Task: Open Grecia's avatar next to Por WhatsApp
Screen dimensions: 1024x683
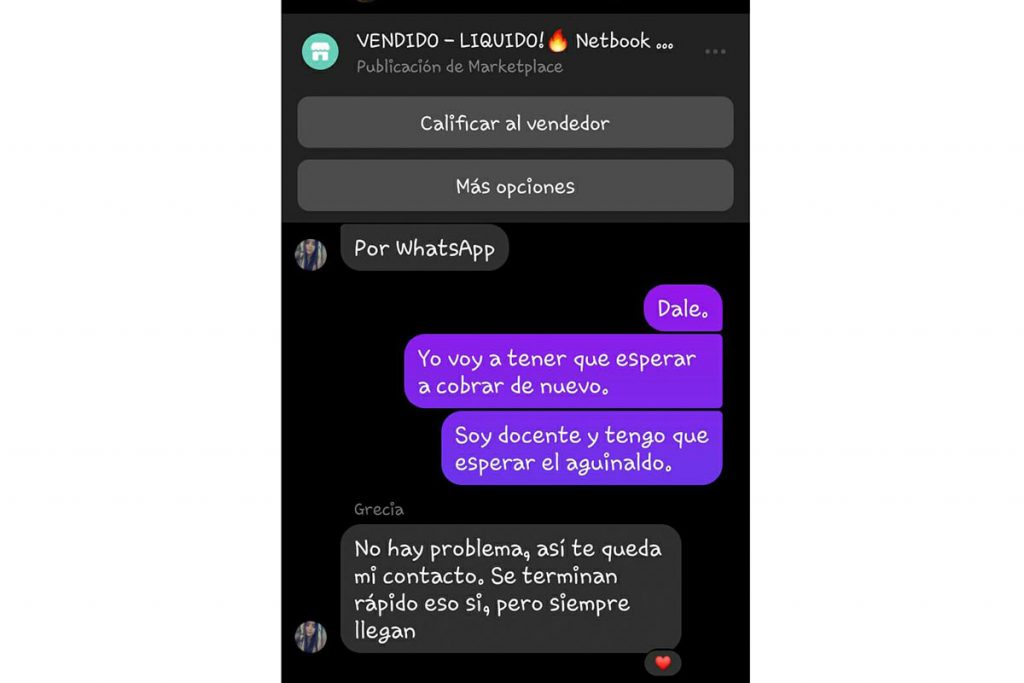Action: pyautogui.click(x=311, y=254)
